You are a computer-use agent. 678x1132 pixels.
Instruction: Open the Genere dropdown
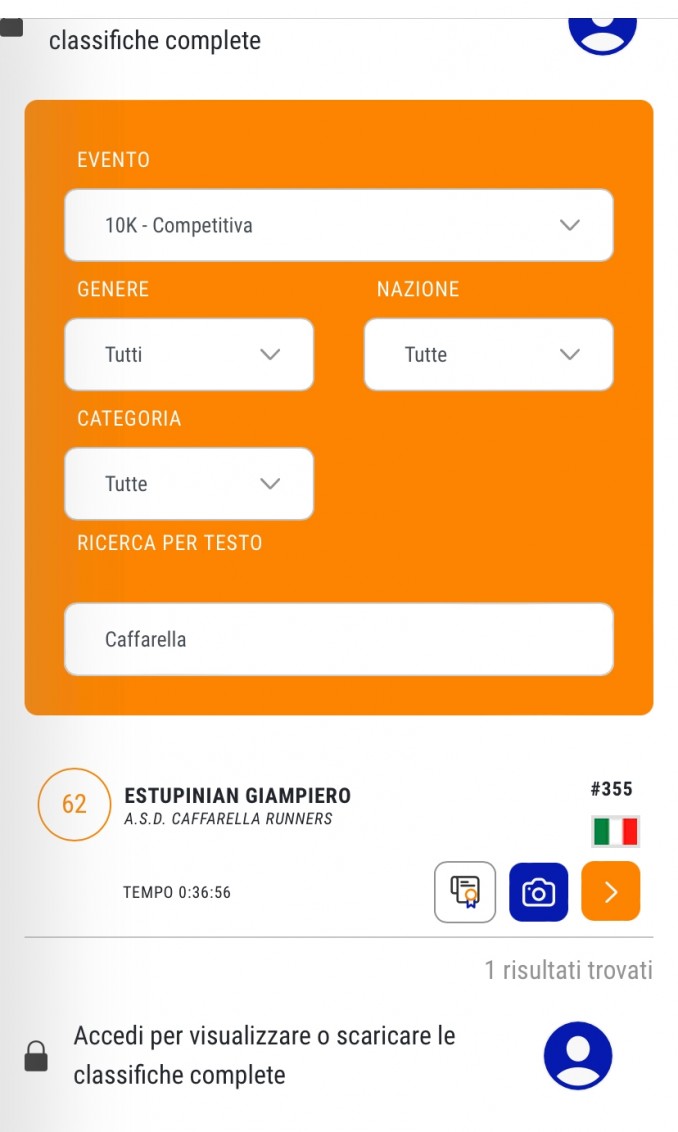tap(189, 354)
